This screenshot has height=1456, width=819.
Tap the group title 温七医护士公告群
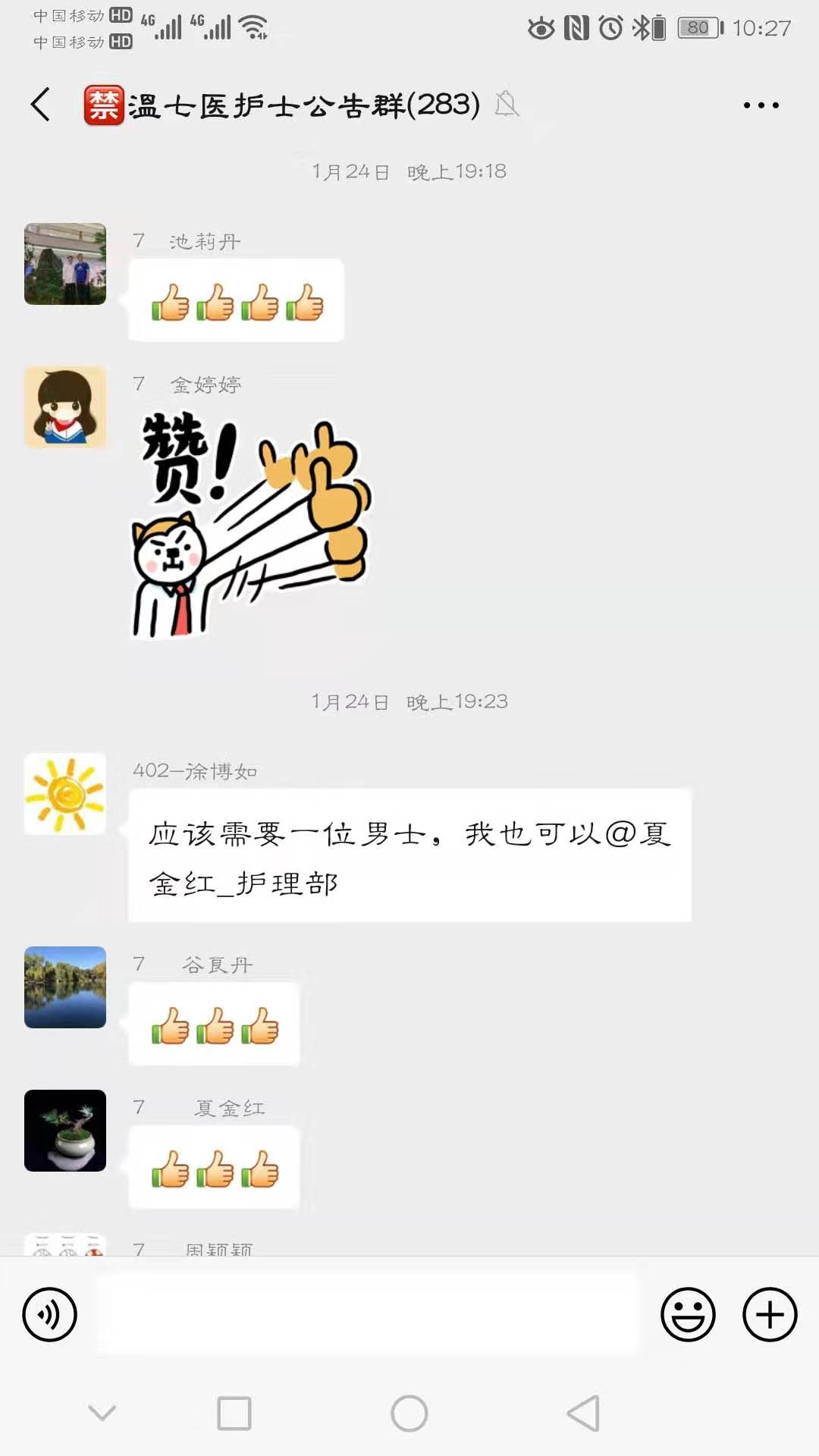[x=300, y=106]
